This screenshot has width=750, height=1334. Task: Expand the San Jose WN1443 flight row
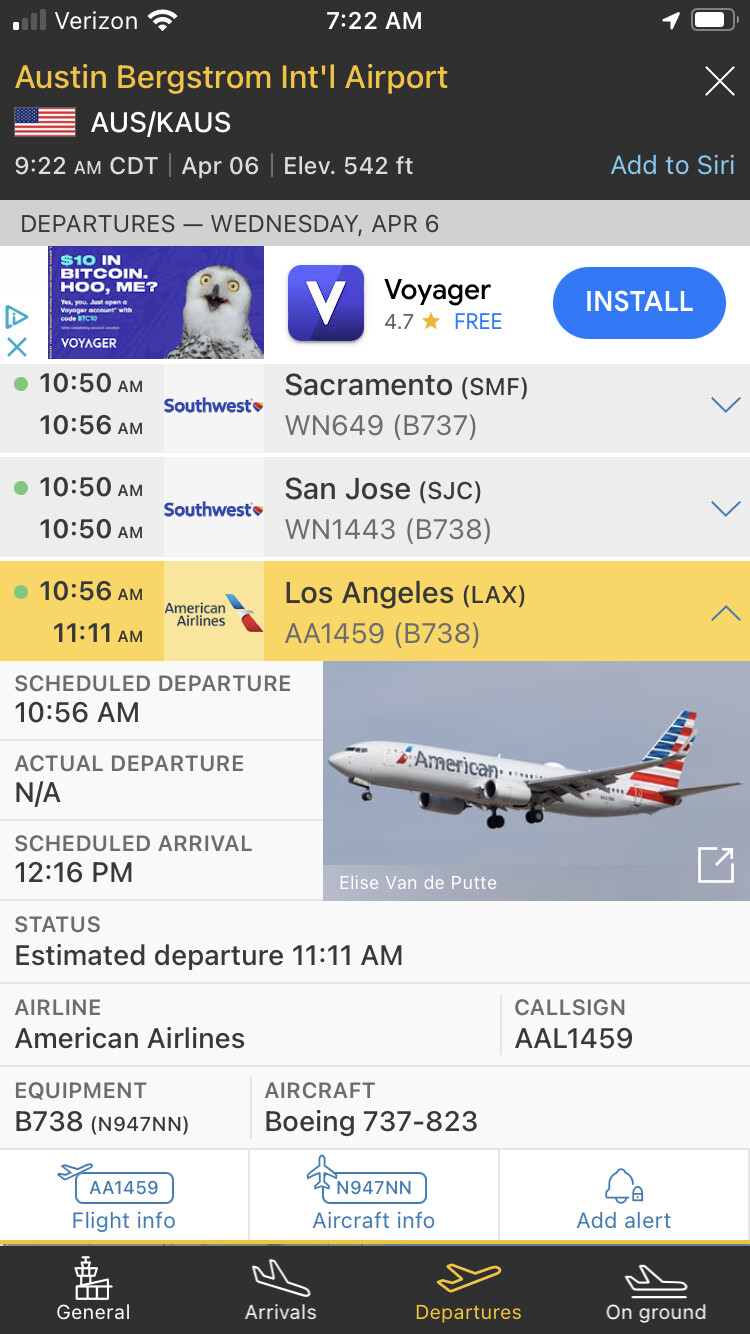(x=724, y=509)
